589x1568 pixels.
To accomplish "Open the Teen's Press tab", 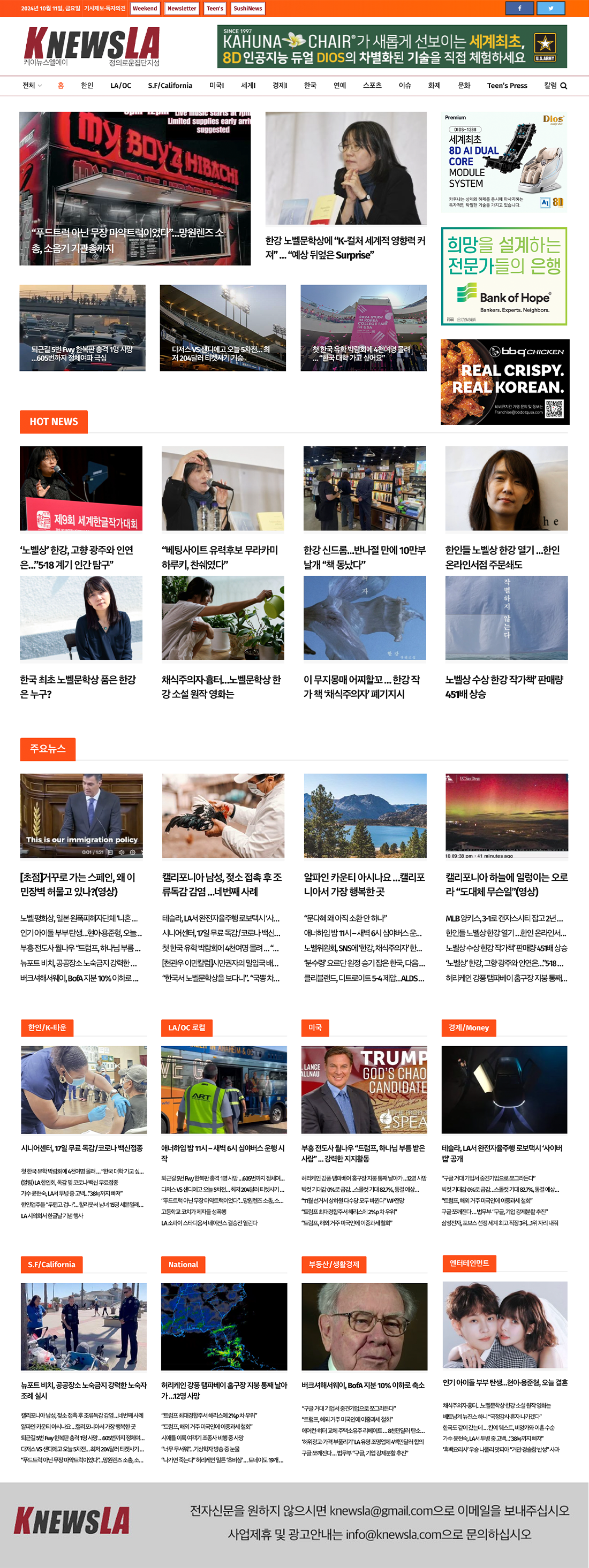I will [507, 86].
